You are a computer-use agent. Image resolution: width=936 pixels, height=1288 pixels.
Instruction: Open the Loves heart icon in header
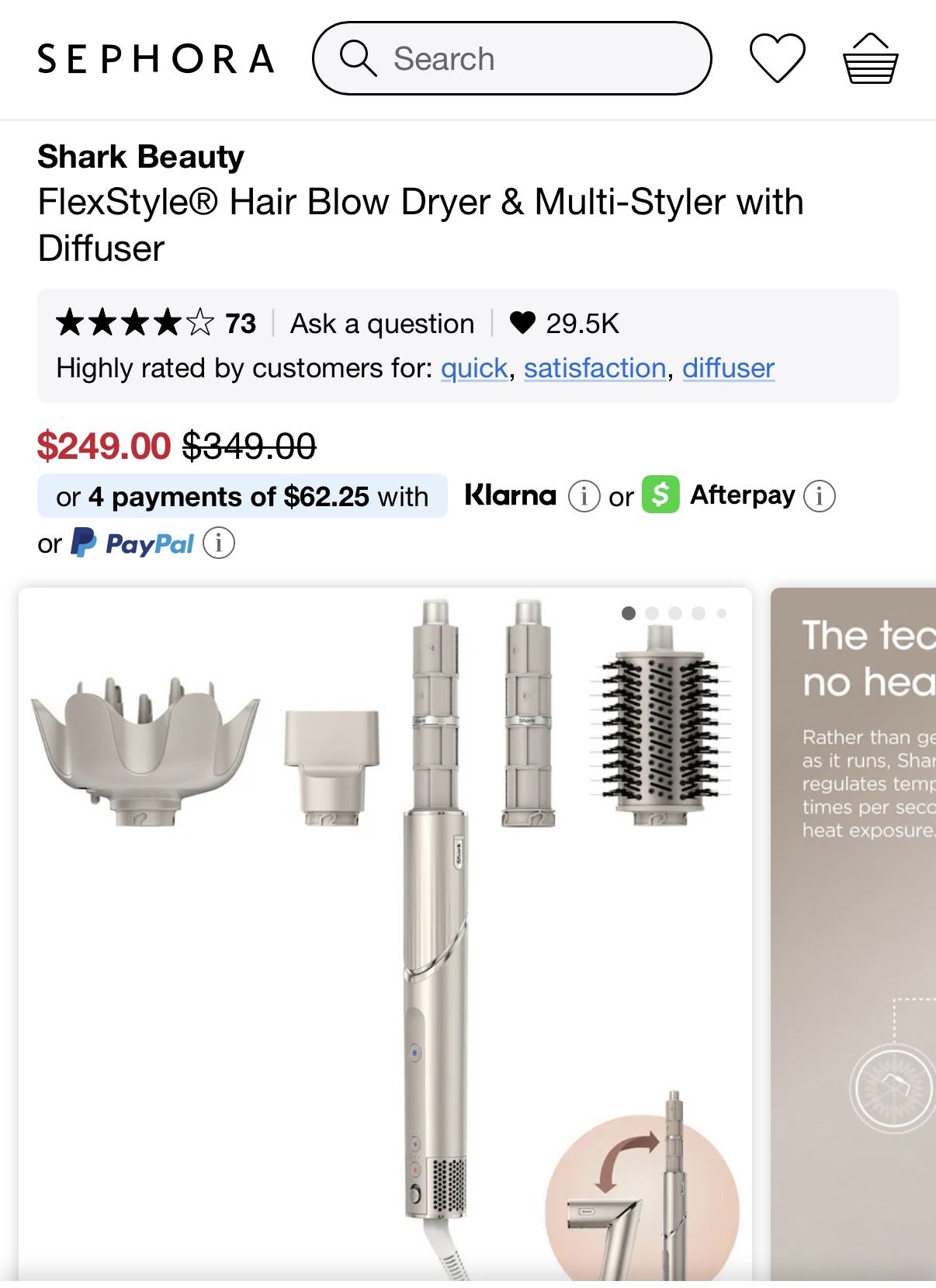pyautogui.click(x=777, y=58)
